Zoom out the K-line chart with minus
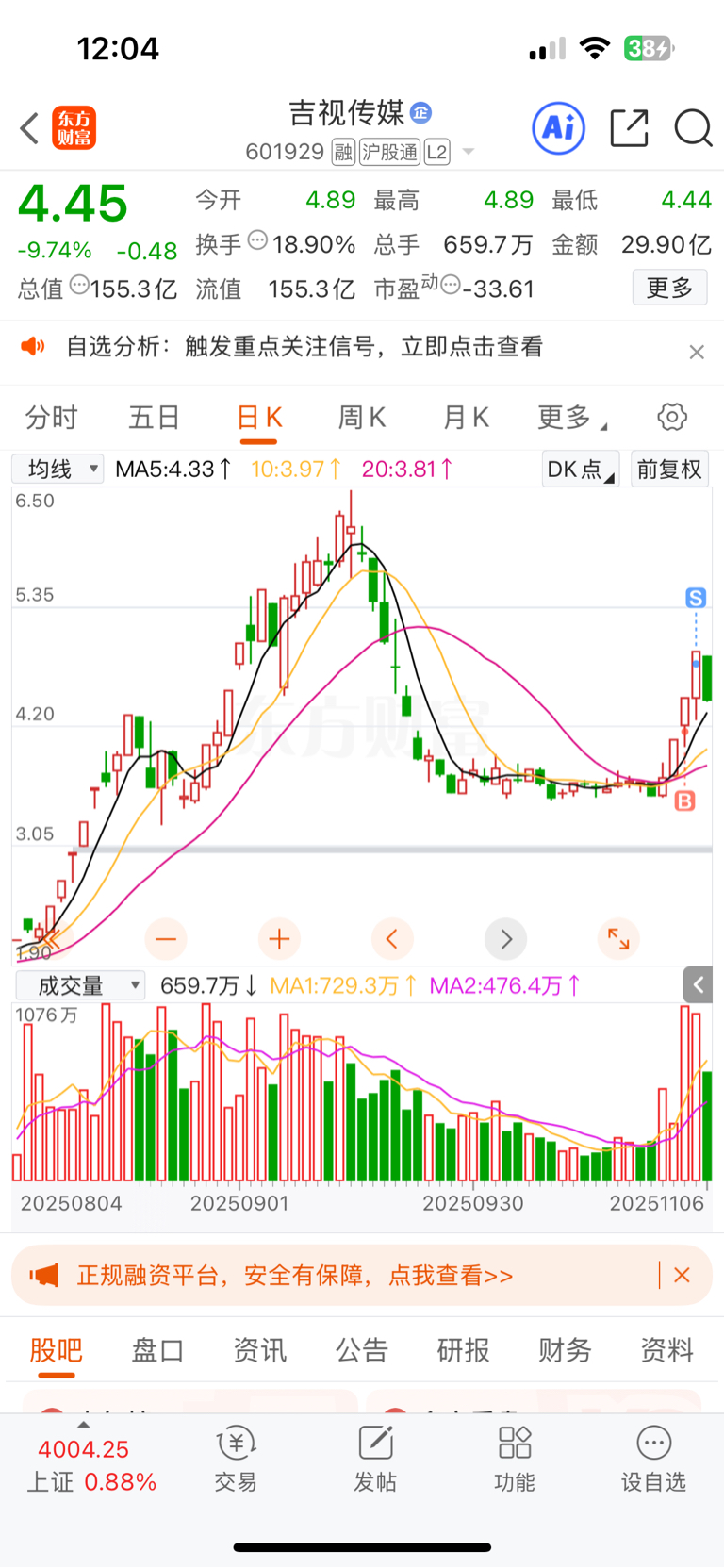724x1568 pixels. click(166, 939)
